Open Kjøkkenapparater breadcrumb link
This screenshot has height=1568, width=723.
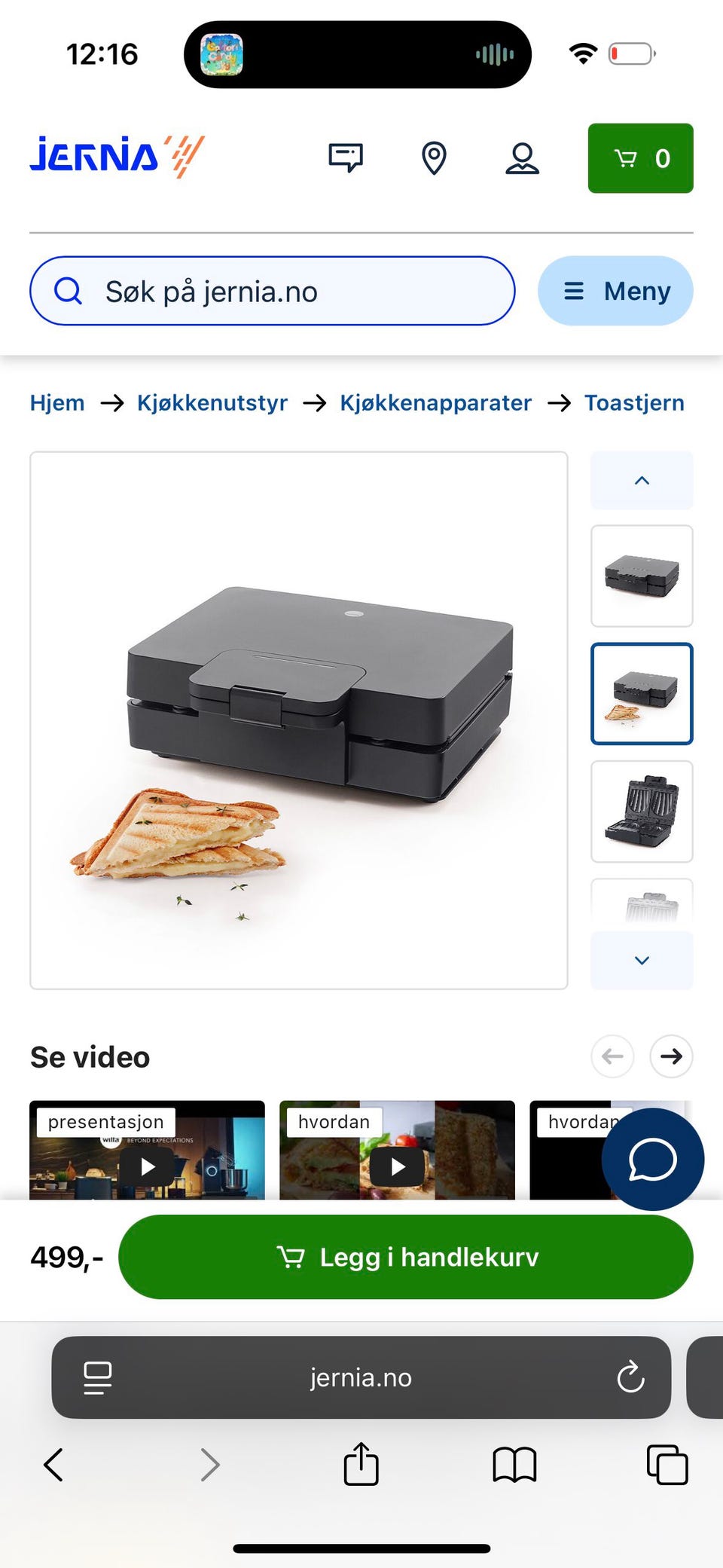[x=435, y=403]
